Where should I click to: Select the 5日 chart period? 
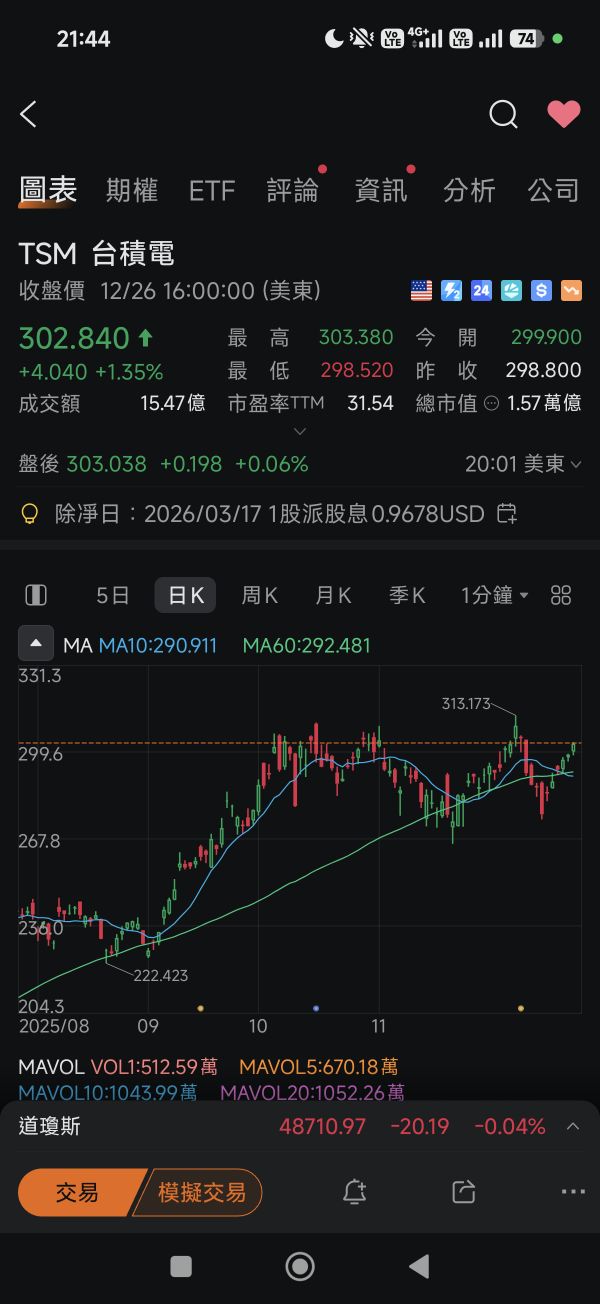click(x=113, y=595)
